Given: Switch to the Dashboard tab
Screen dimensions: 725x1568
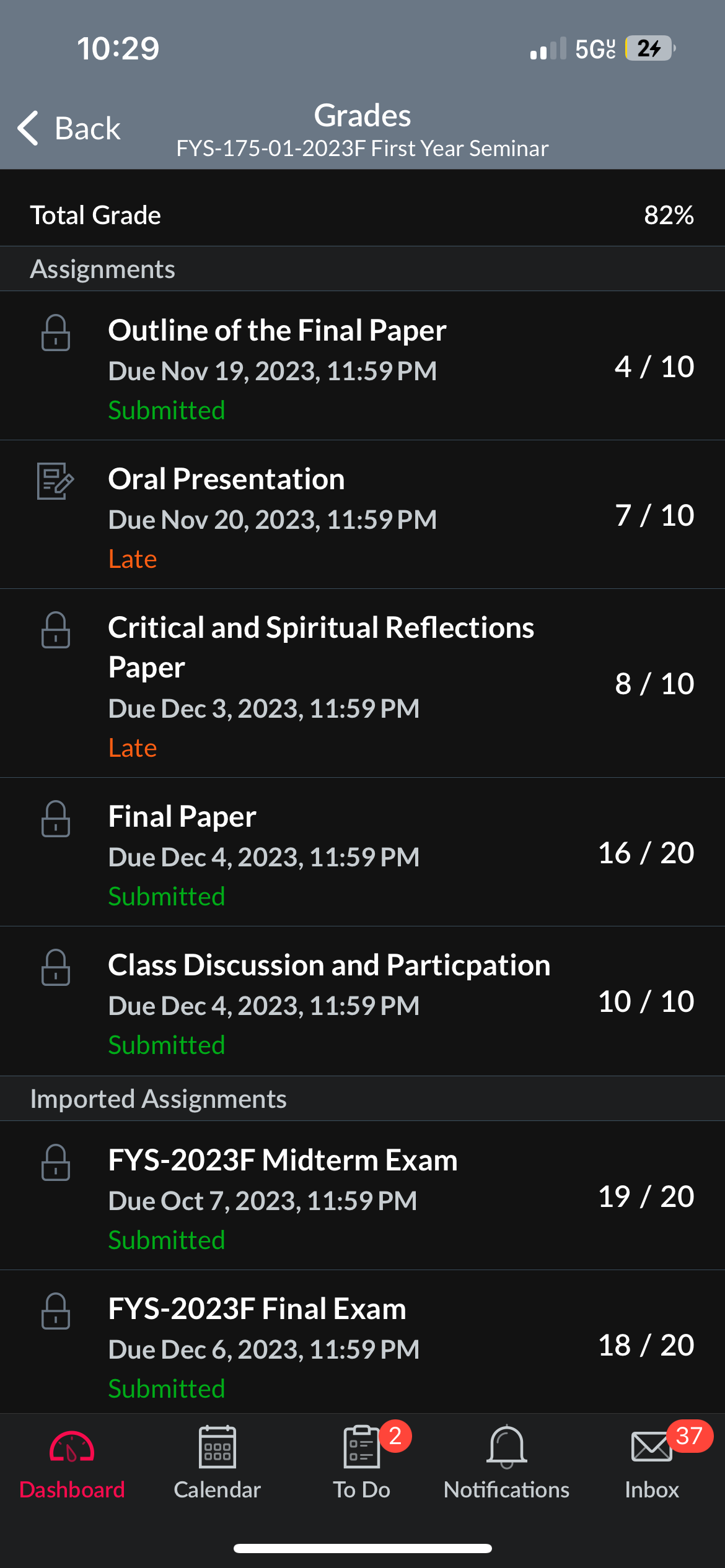Looking at the screenshot, I should (x=72, y=1465).
